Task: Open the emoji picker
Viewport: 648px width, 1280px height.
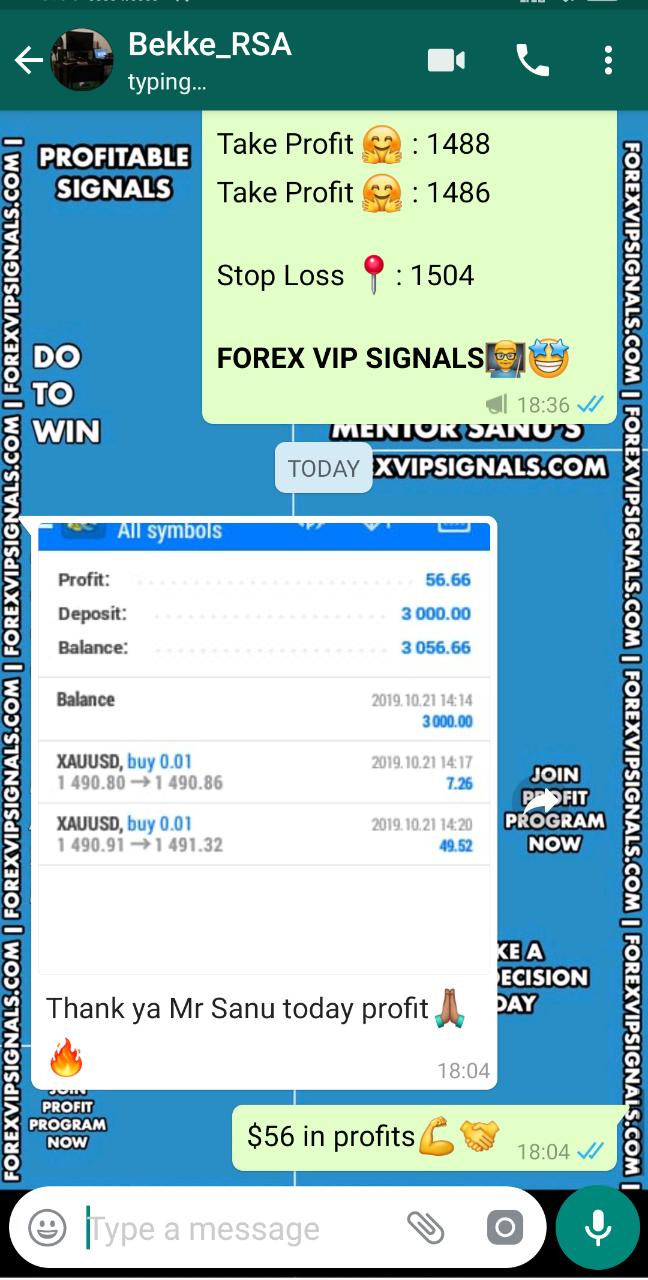Action: [47, 1228]
